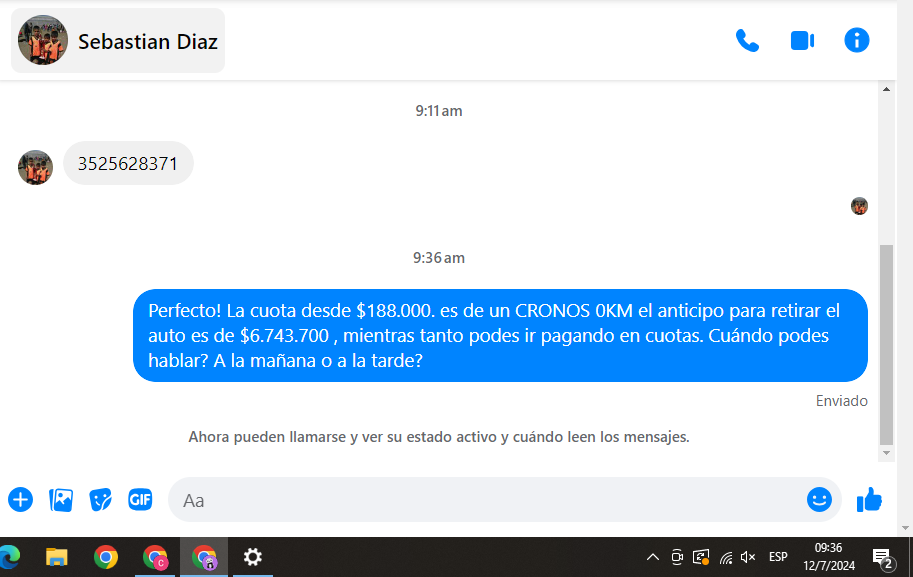Open the emoji picker
The width and height of the screenshot is (913, 577).
click(819, 499)
